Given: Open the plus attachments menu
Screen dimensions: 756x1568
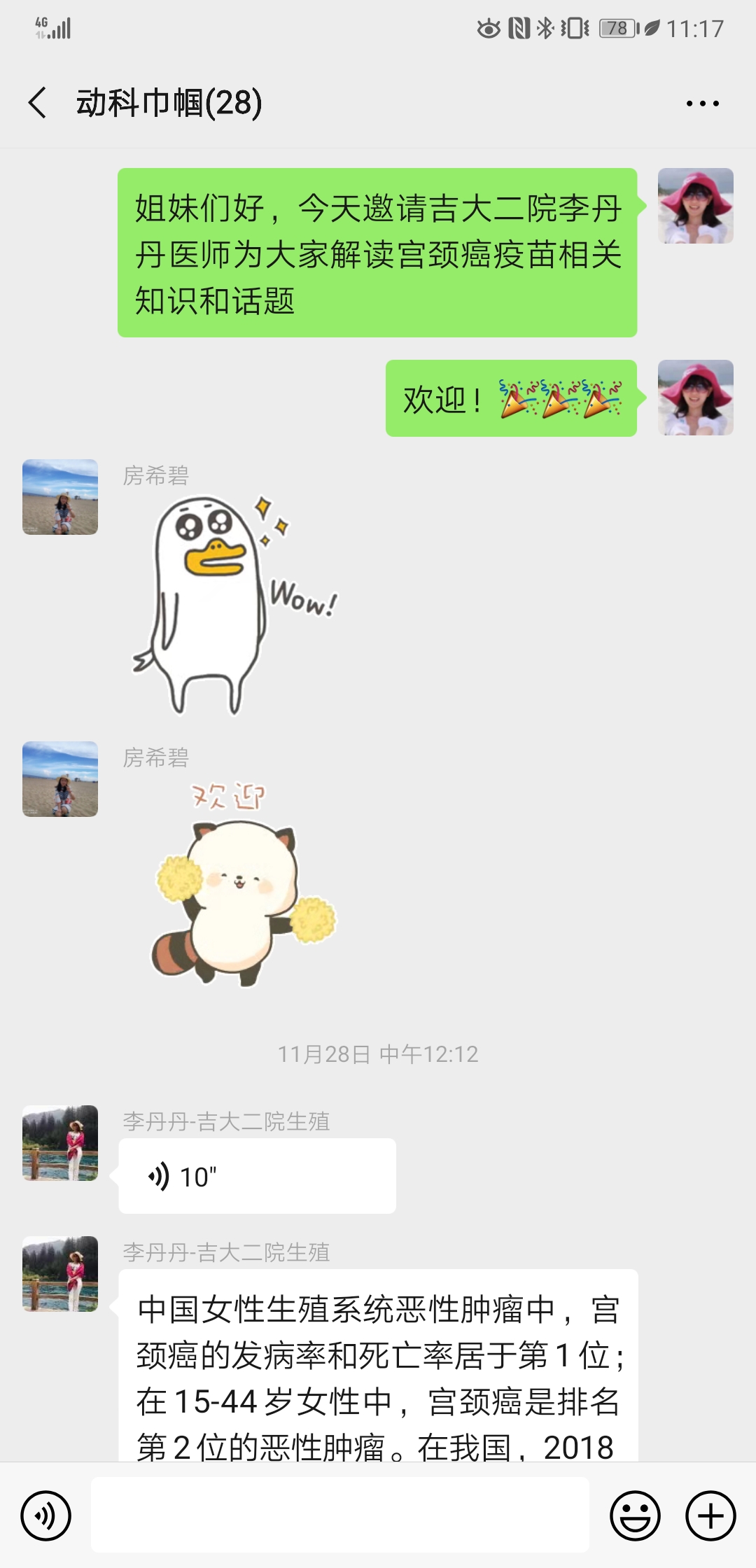Looking at the screenshot, I should (710, 1516).
